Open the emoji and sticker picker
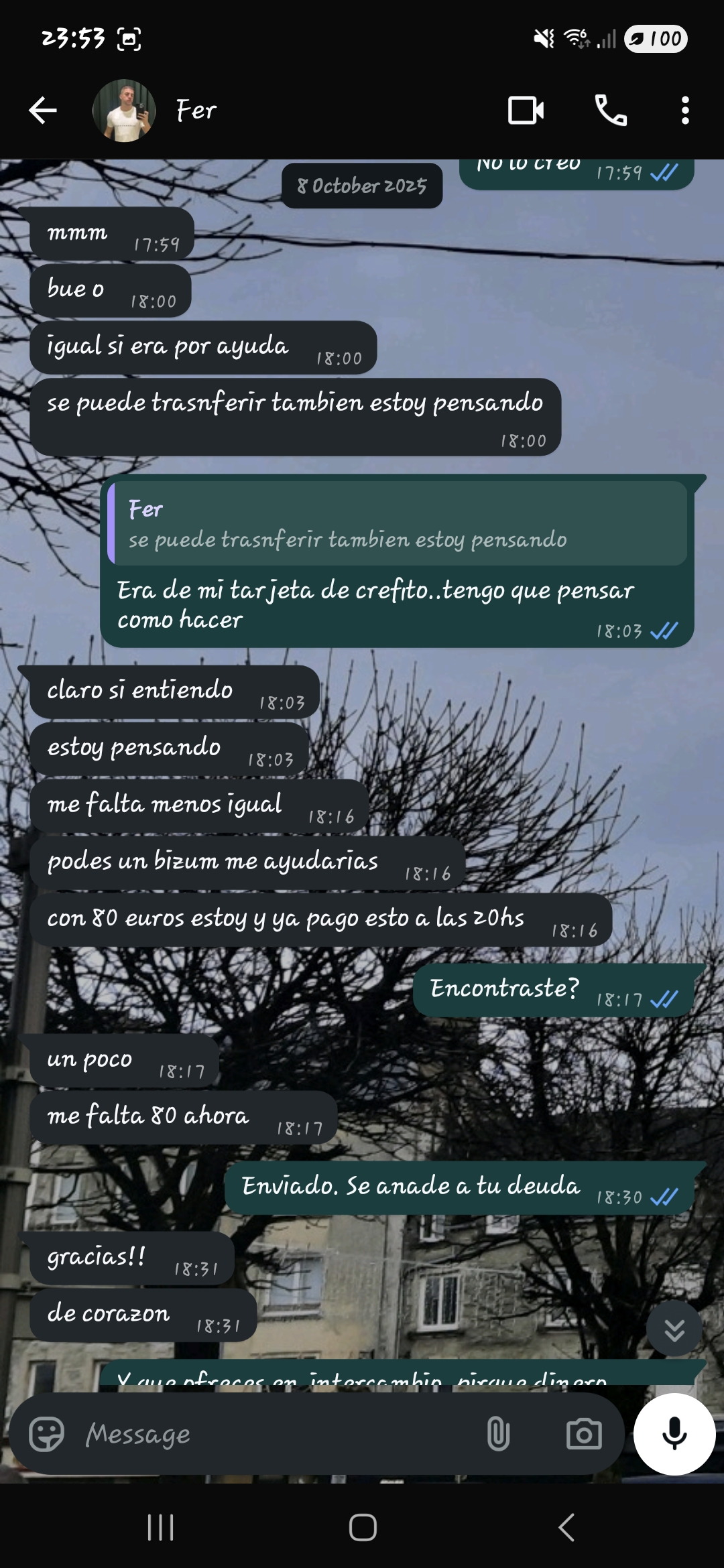The height and width of the screenshot is (1568, 724). [46, 1434]
